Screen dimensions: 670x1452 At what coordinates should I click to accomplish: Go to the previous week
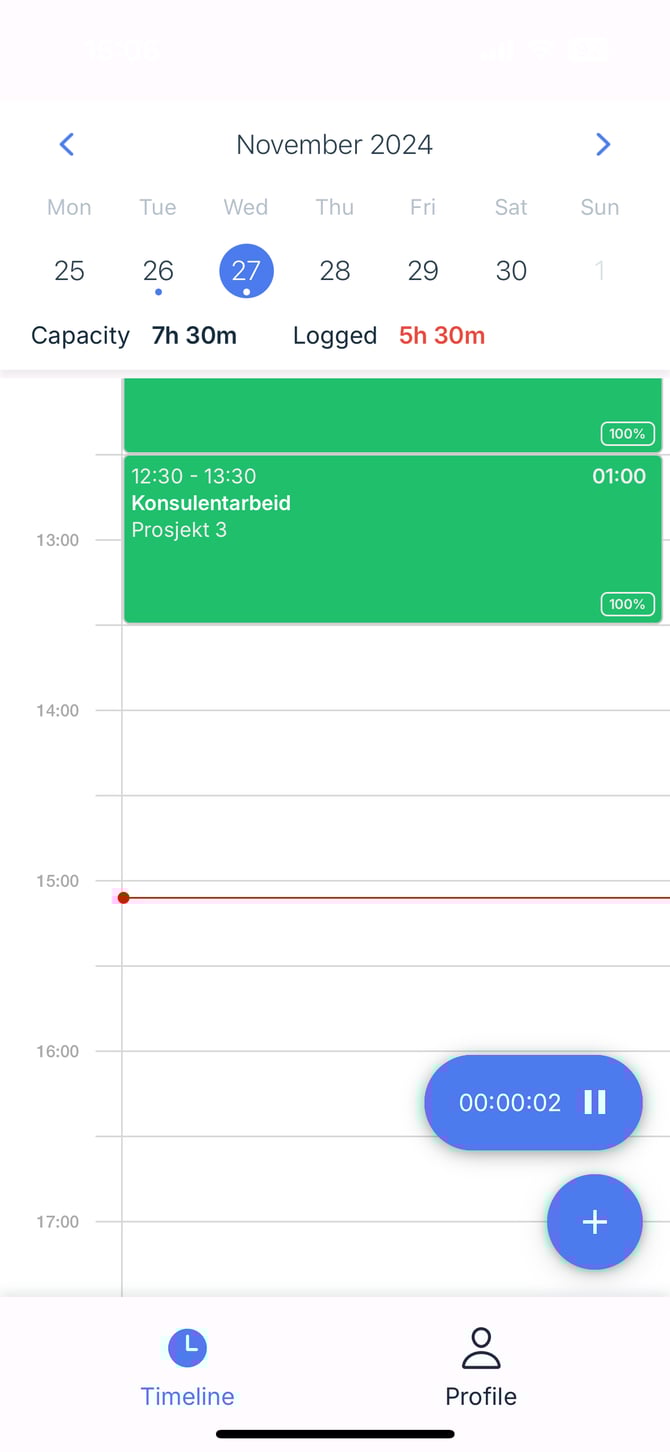[x=67, y=145]
